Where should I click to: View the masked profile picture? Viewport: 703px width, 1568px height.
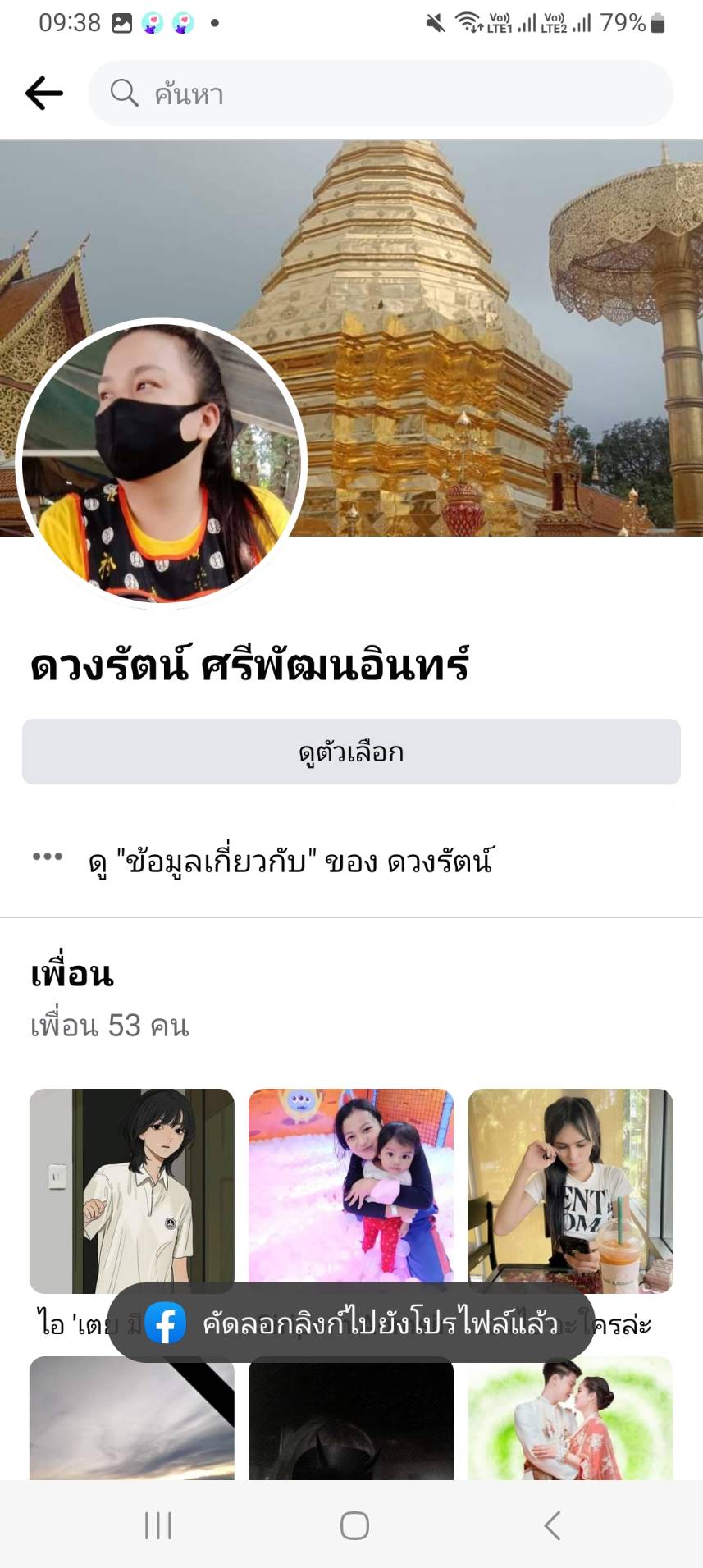coord(162,464)
